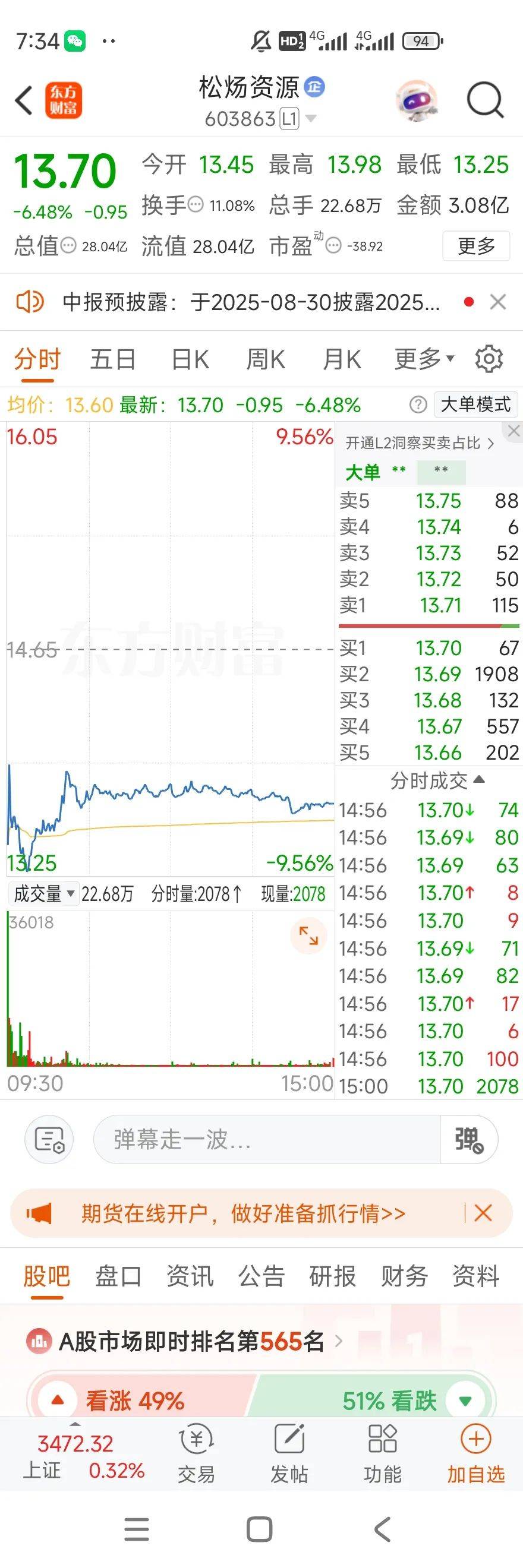This screenshot has width=523, height=1568.
Task: Type in the 弹幕走一波 input field
Action: (x=266, y=1139)
